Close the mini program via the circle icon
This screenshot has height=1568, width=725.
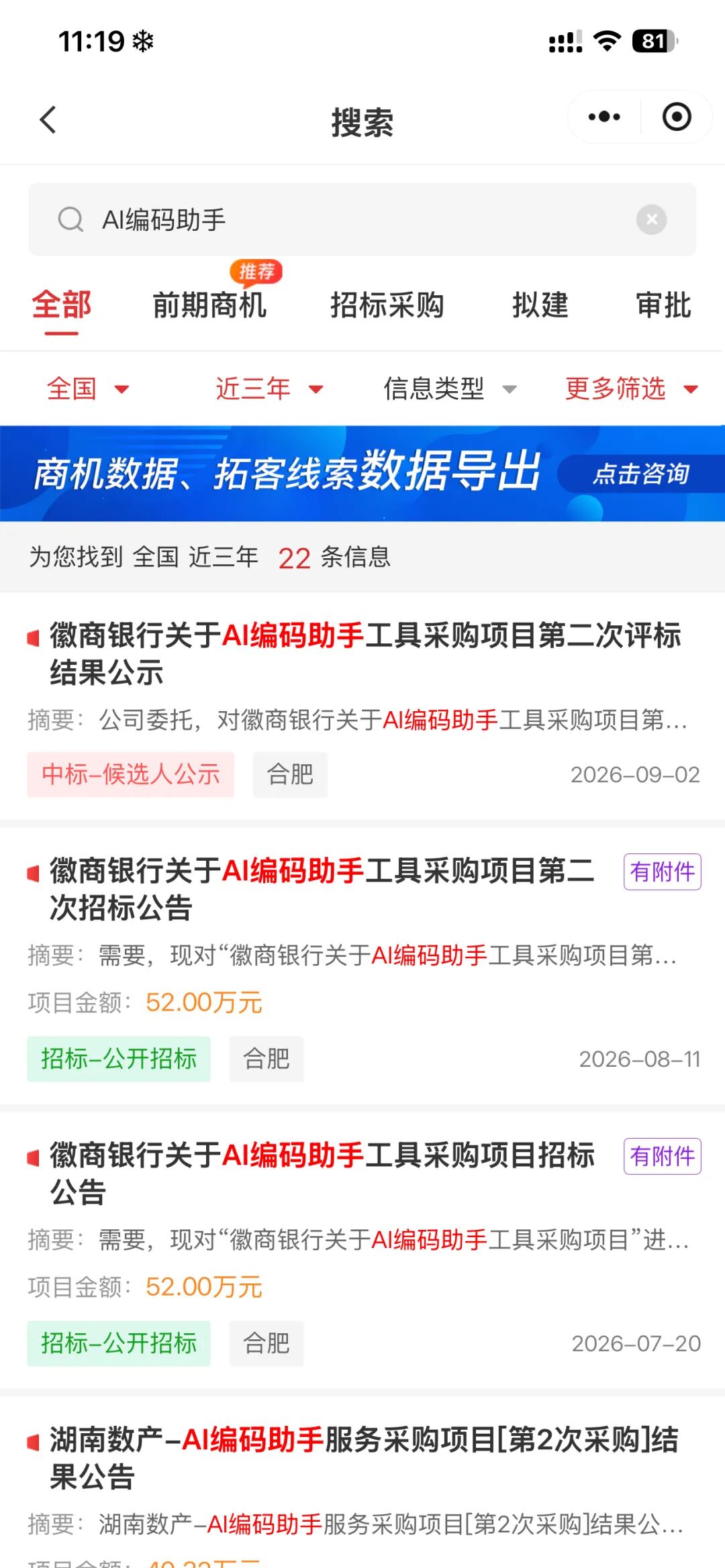pyautogui.click(x=676, y=117)
